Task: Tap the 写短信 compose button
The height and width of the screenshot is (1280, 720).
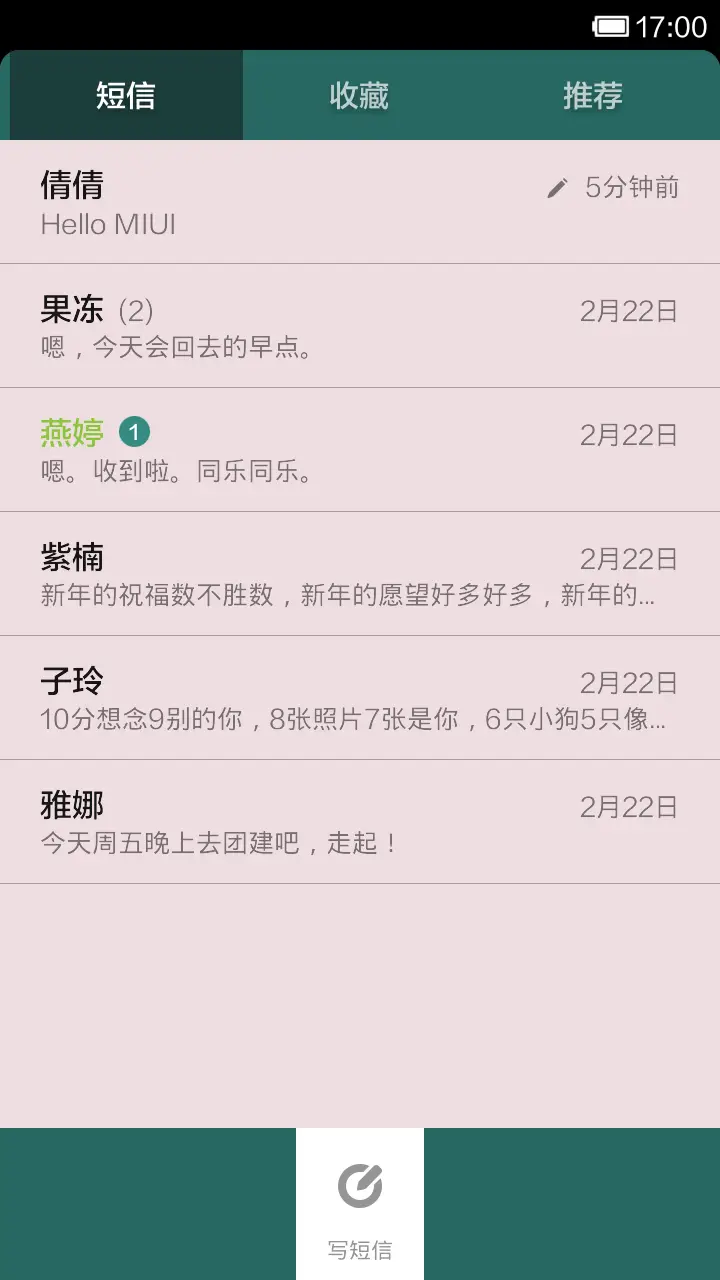Action: tap(359, 1200)
